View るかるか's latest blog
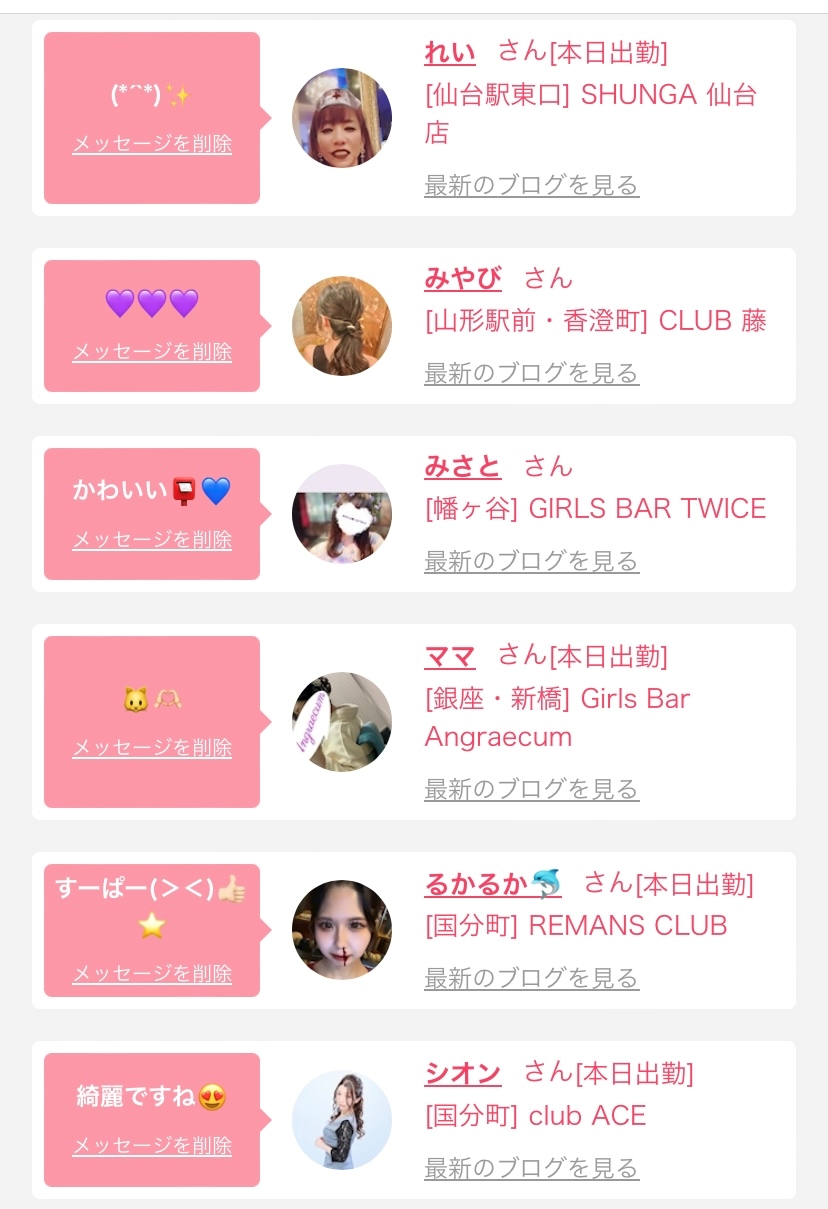 click(x=531, y=977)
